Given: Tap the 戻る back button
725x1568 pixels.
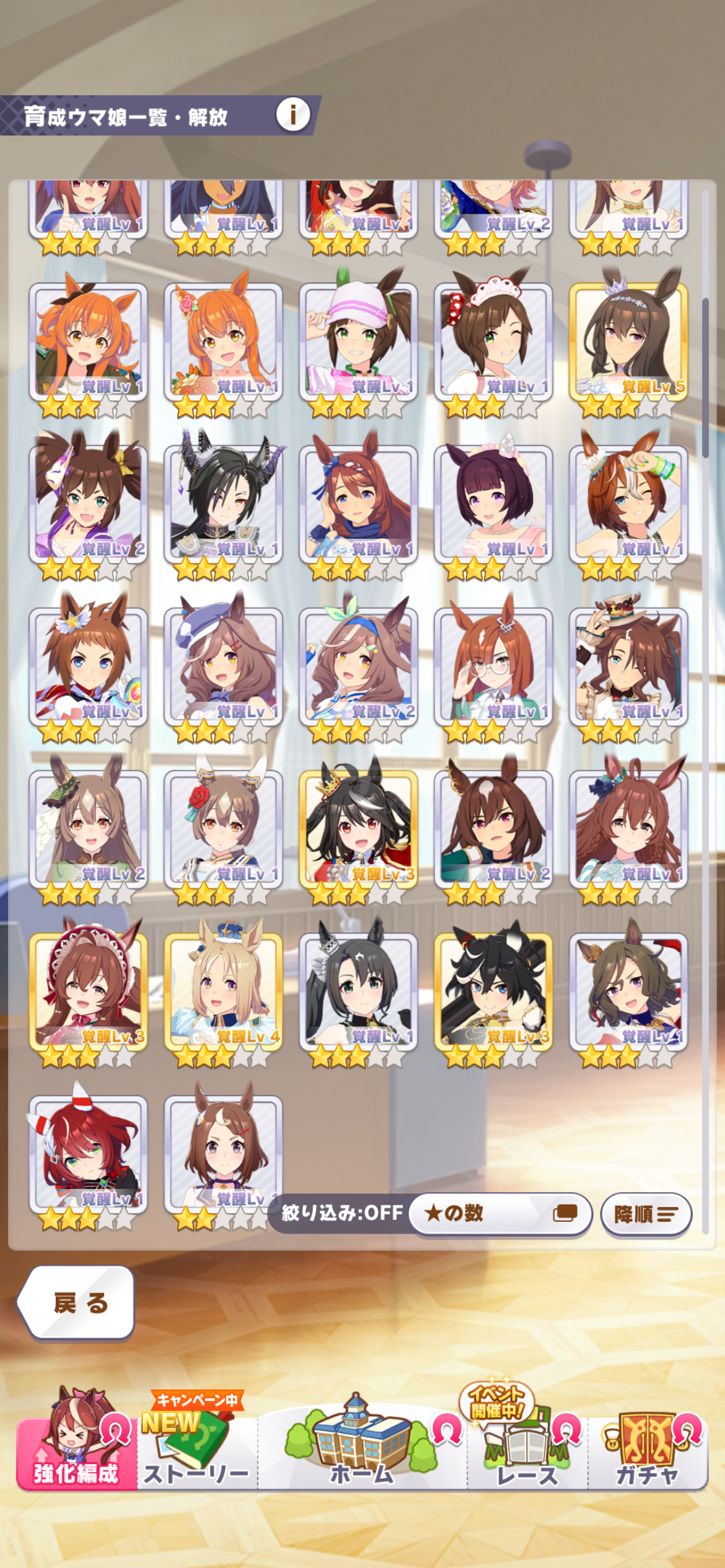Looking at the screenshot, I should click(77, 1303).
